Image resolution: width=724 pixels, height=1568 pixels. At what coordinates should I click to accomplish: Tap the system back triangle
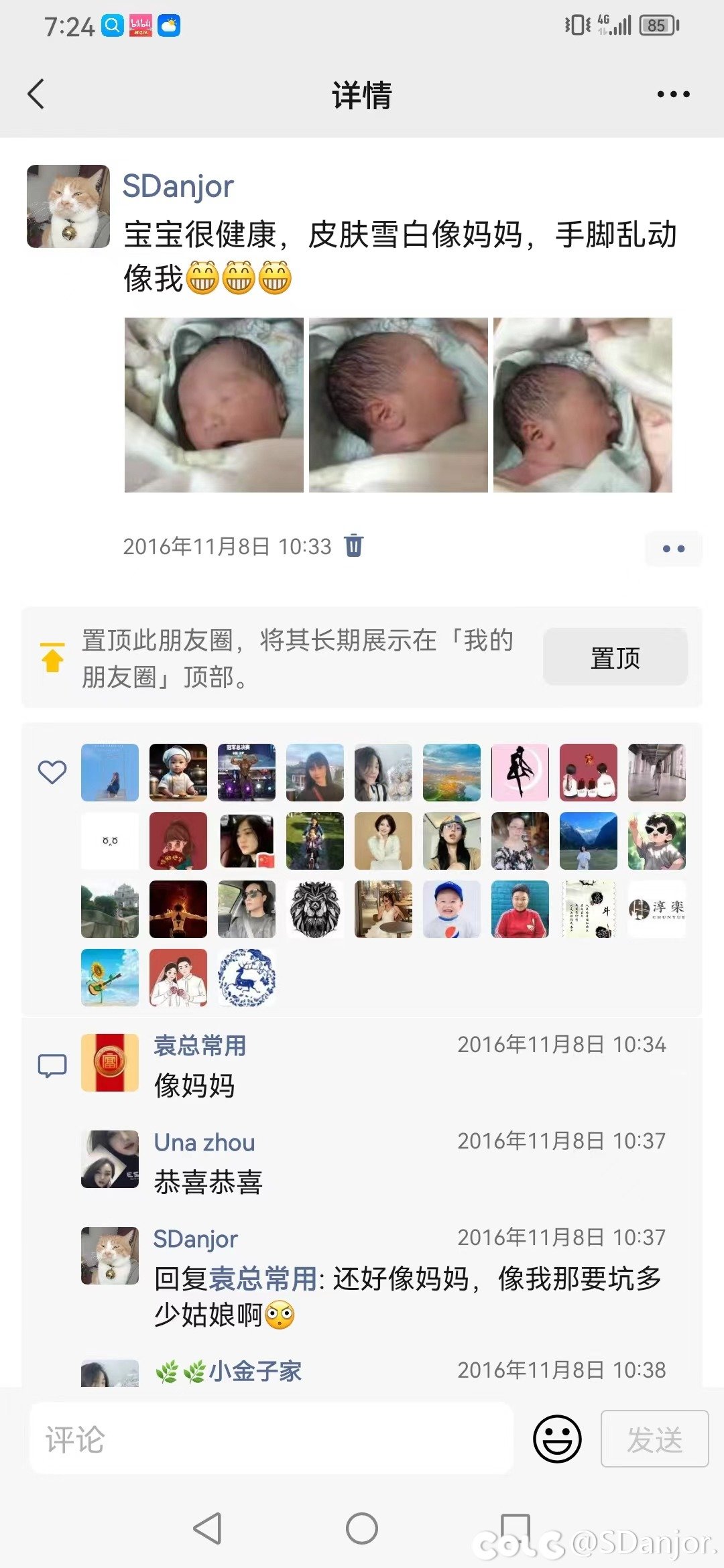[x=207, y=1528]
